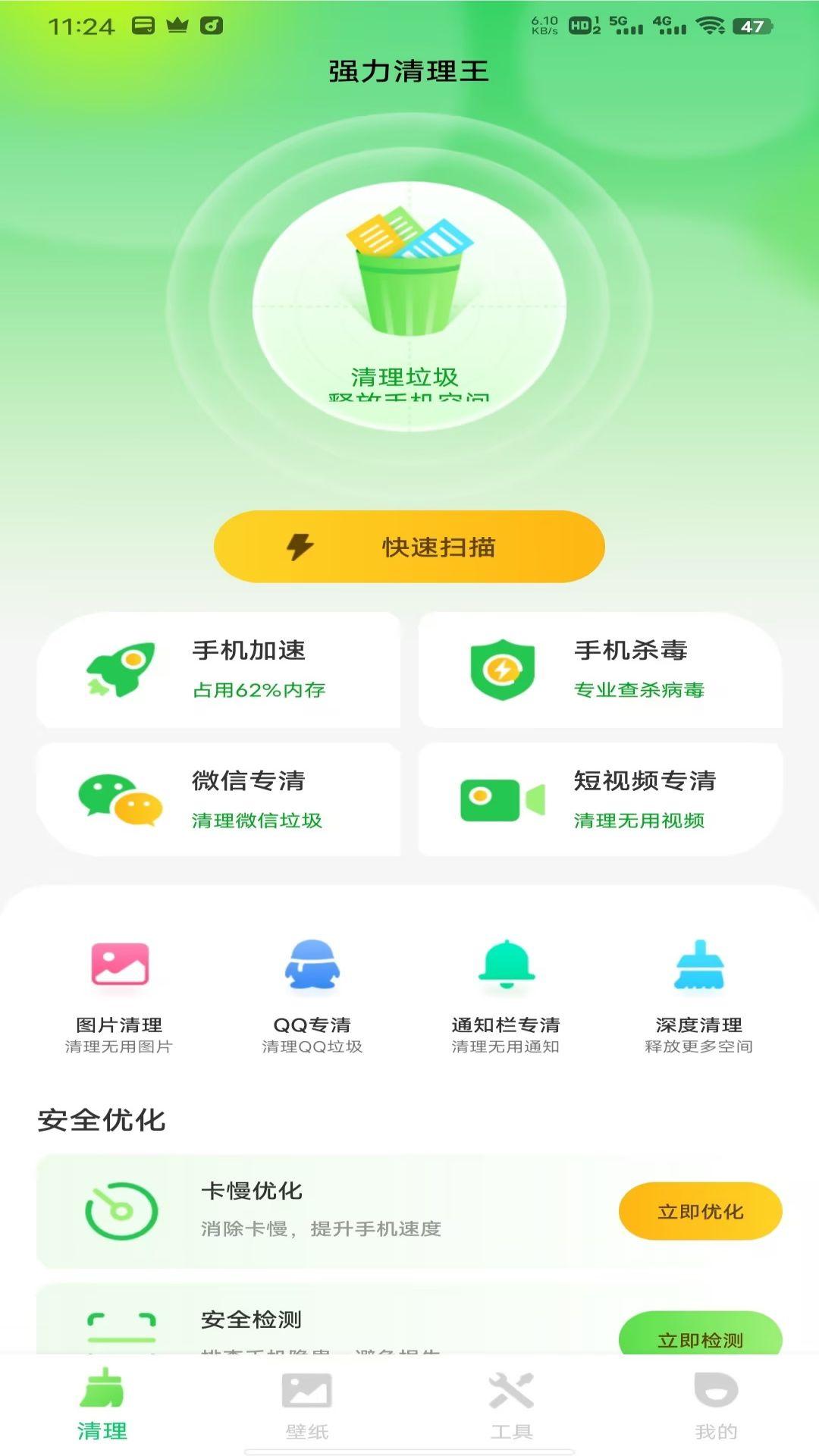
Task: Open the 短视频专清 short video cleaner card
Action: 601,800
